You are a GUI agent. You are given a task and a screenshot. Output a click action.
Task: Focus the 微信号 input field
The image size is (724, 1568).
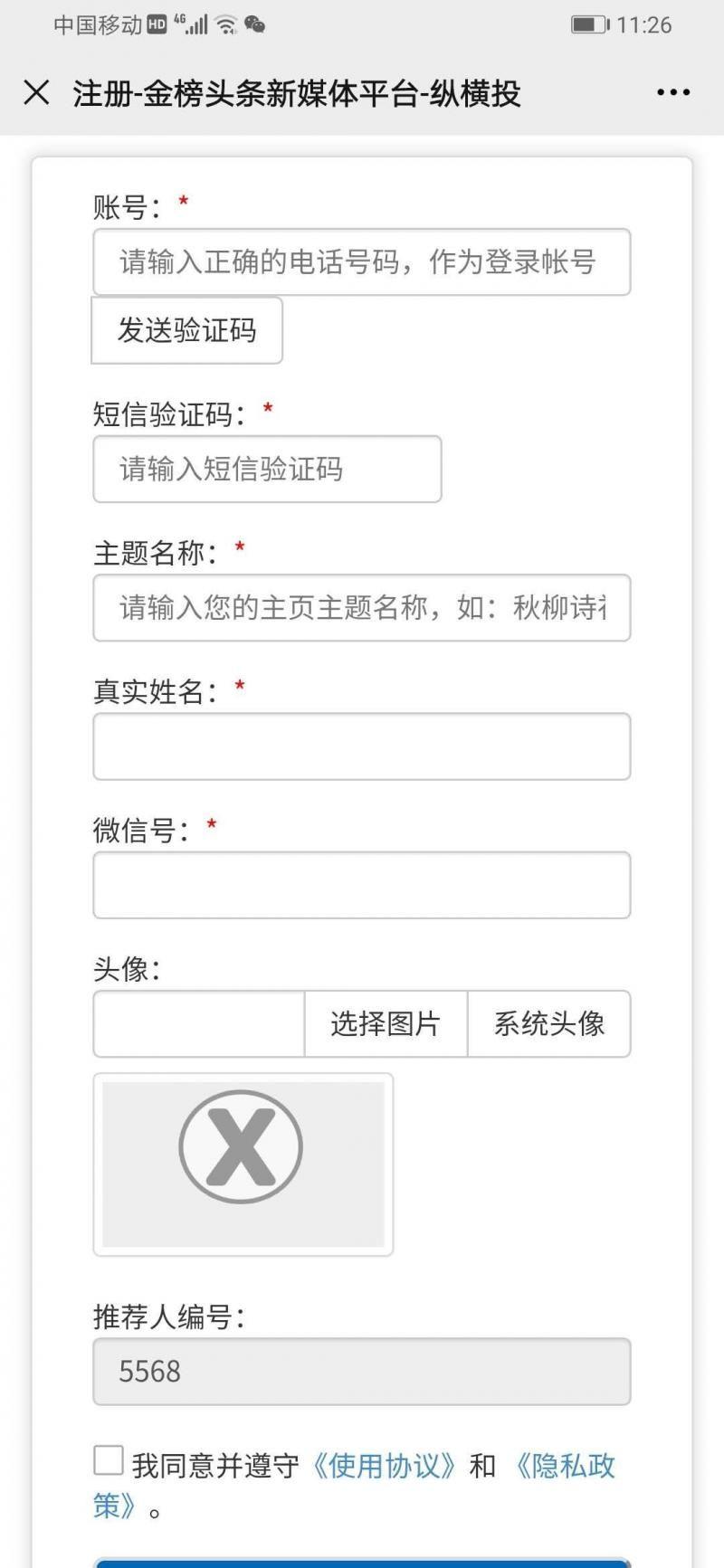[x=362, y=885]
